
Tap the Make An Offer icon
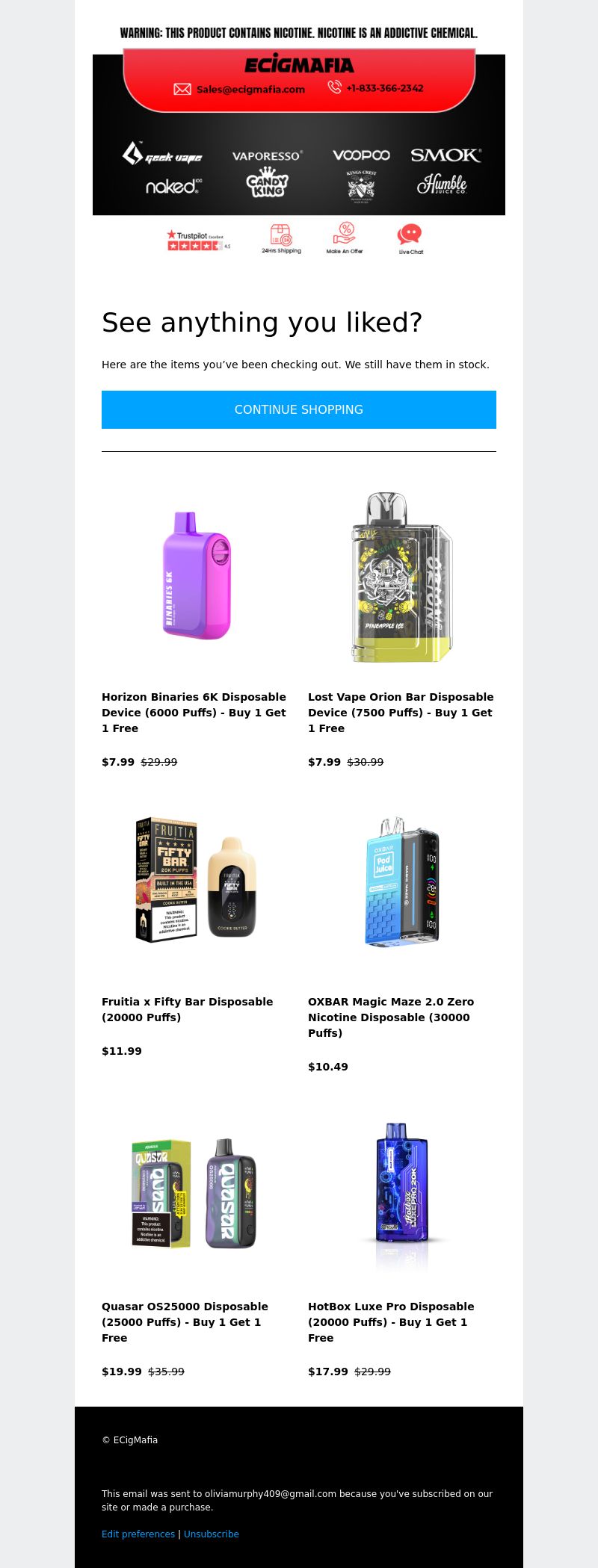[x=345, y=239]
